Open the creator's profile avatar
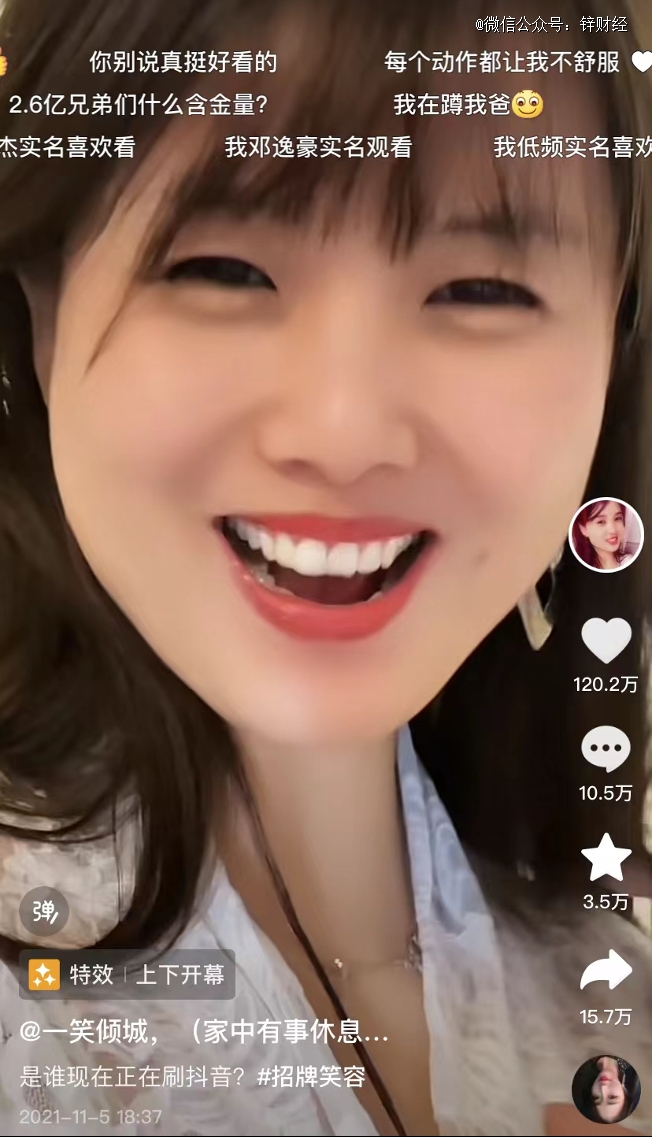Image resolution: width=652 pixels, height=1137 pixels. [x=605, y=534]
